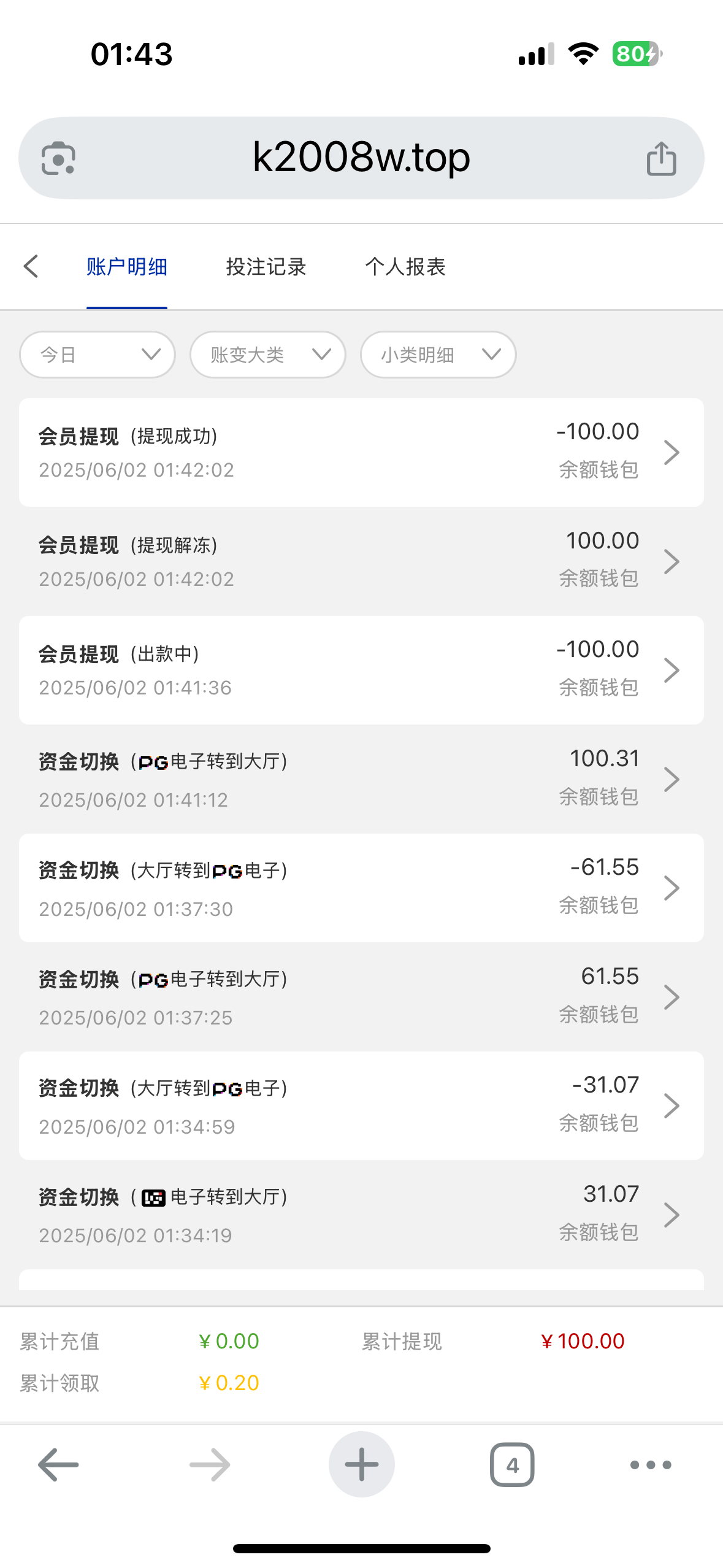Open the lens search icon
Screen dimensions: 723x1568
click(58, 158)
